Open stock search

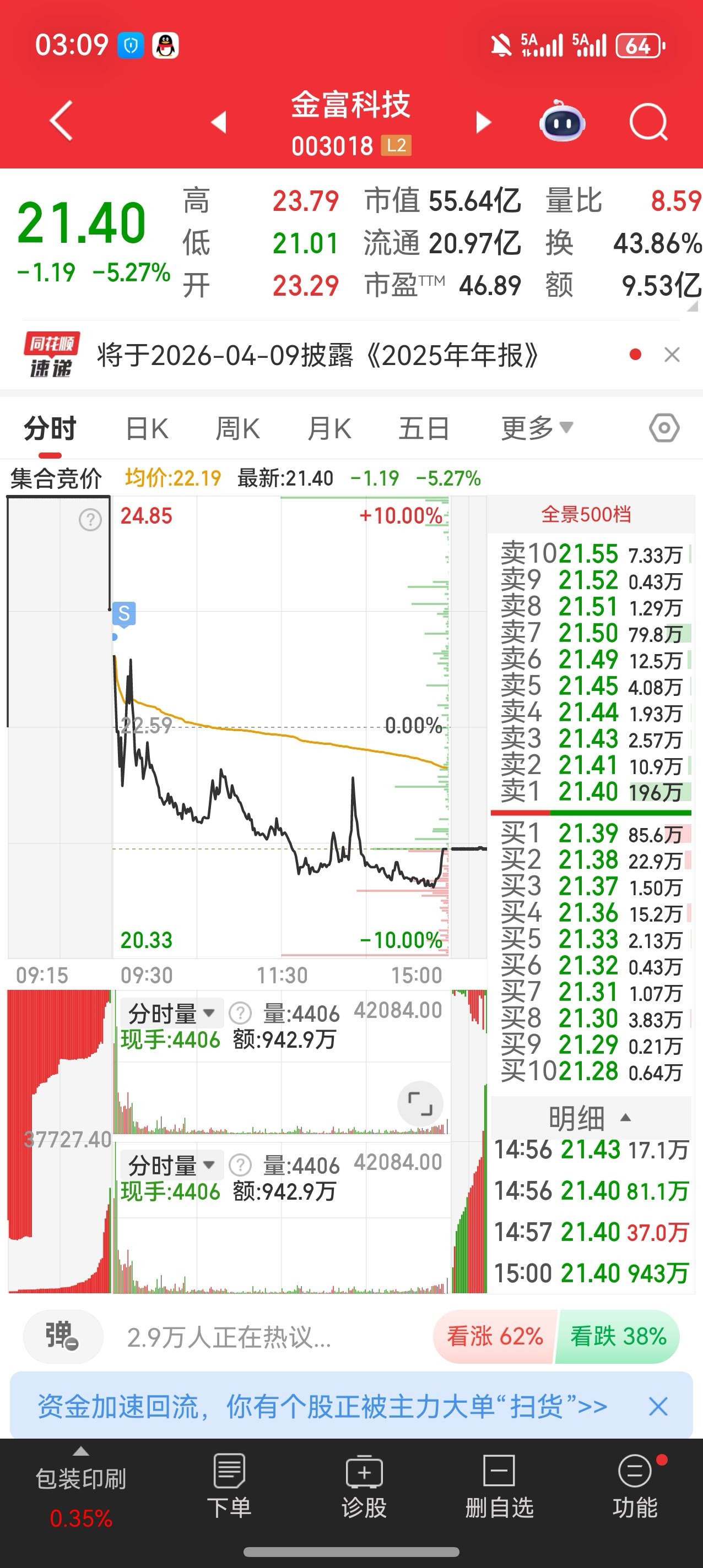point(648,122)
